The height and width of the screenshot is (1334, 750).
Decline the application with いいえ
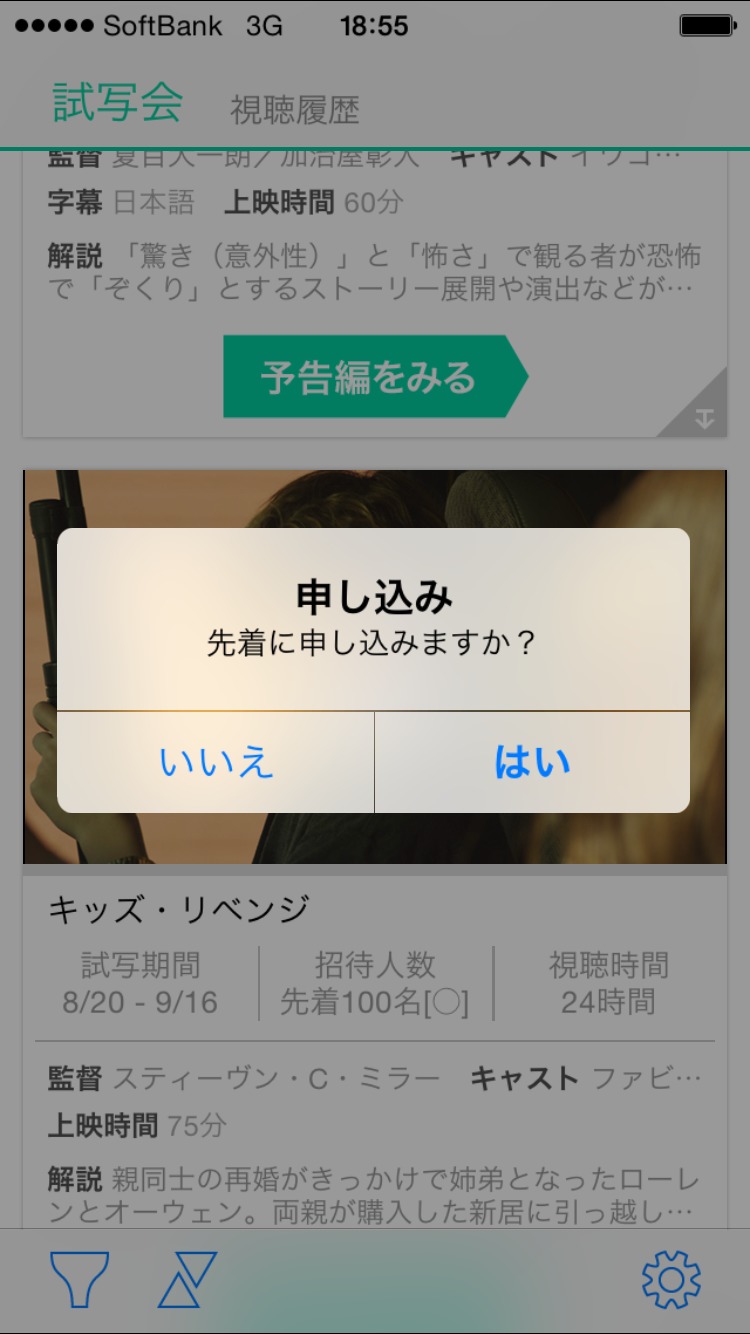(x=216, y=763)
